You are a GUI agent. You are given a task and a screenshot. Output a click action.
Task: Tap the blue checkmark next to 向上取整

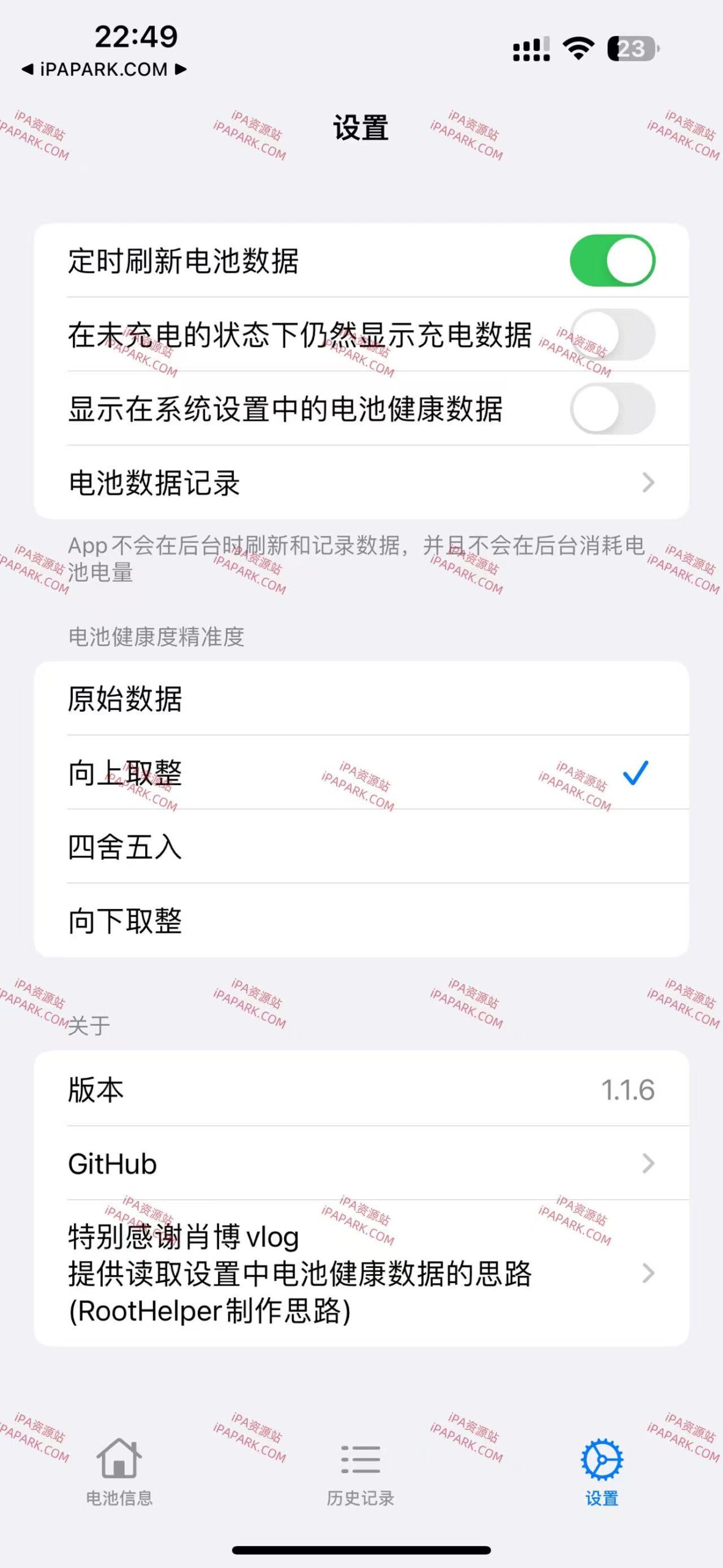point(637,774)
